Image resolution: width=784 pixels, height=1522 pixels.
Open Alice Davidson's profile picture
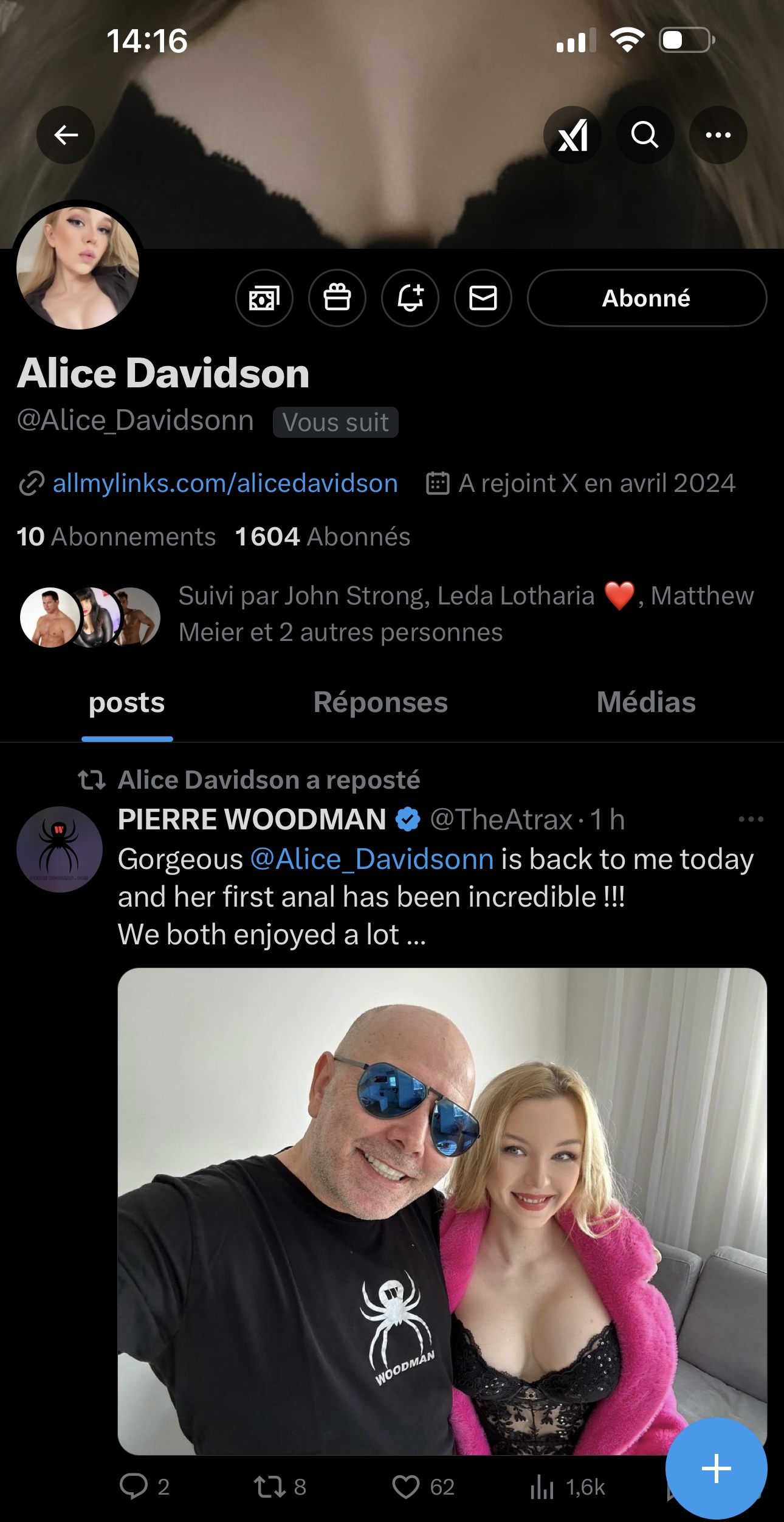pos(78,268)
